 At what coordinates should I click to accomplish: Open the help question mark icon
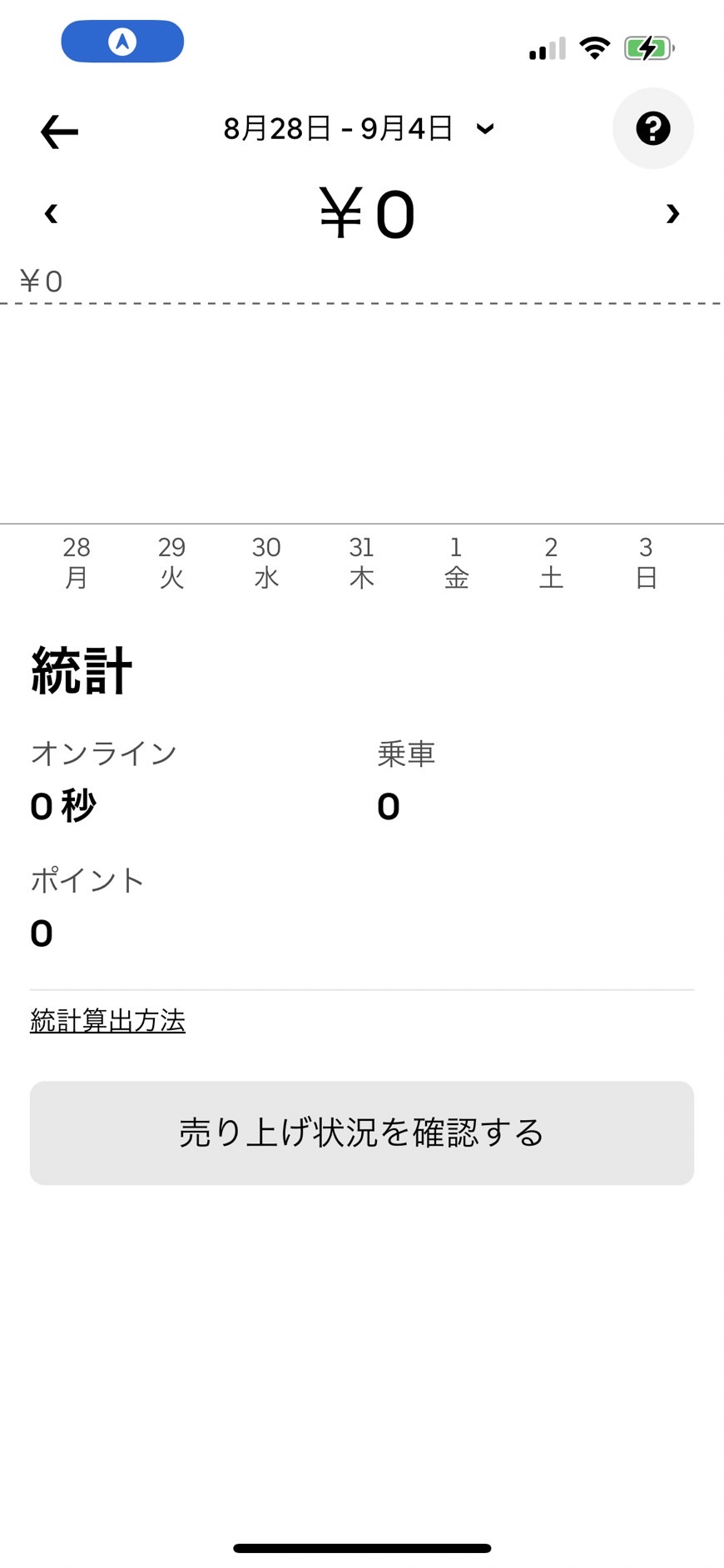point(652,129)
